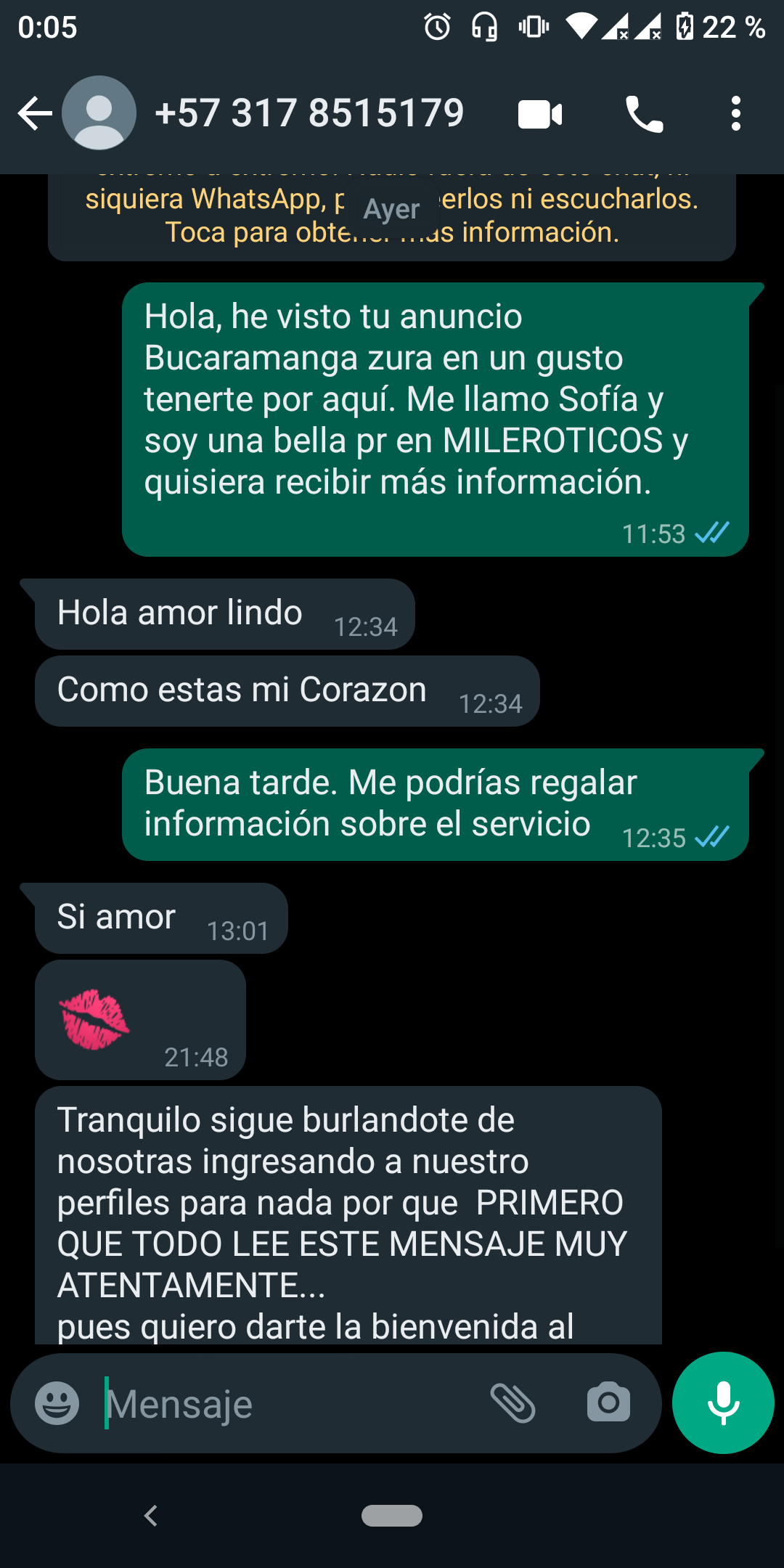Image resolution: width=784 pixels, height=1568 pixels.
Task: Tap the microphone to record a voice note
Action: [x=723, y=1402]
